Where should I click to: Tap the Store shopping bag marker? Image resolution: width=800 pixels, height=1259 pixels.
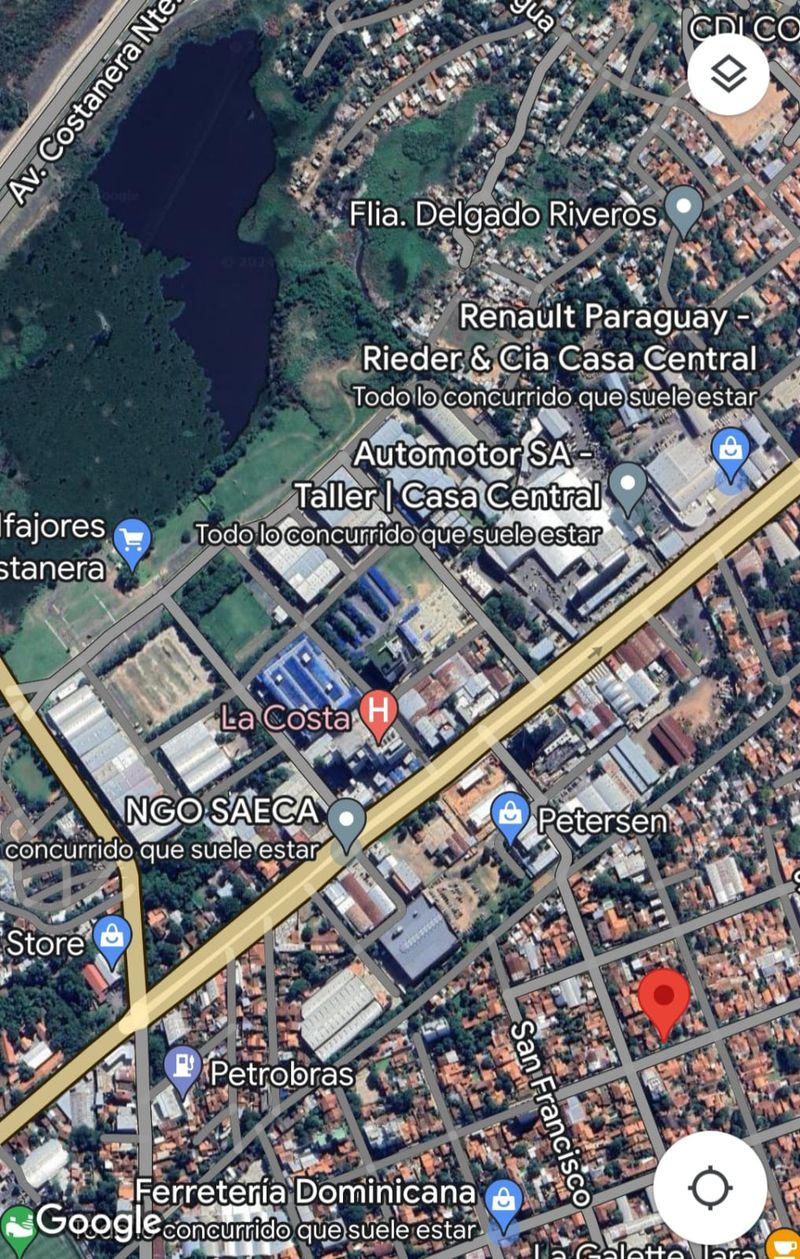(112, 940)
